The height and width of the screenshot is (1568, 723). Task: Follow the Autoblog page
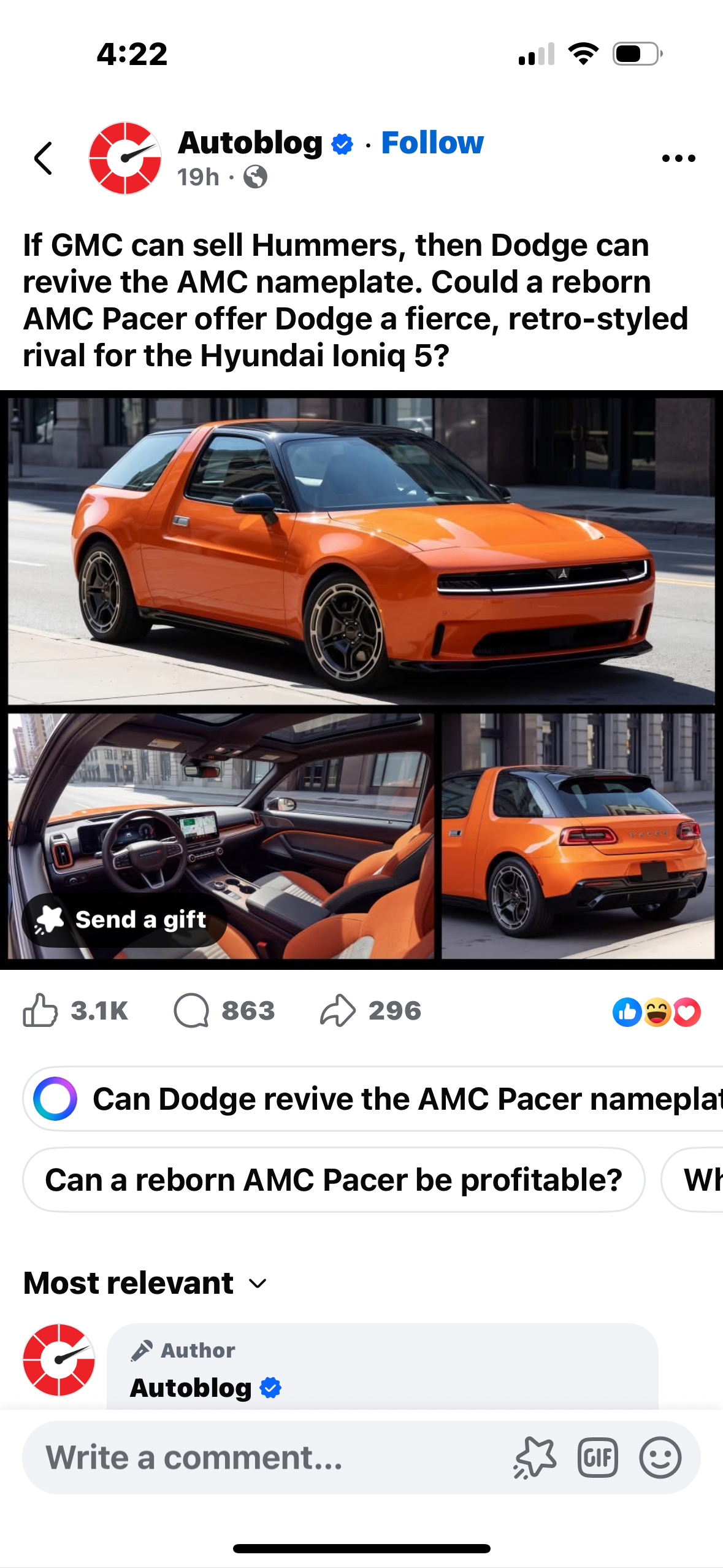(x=432, y=143)
